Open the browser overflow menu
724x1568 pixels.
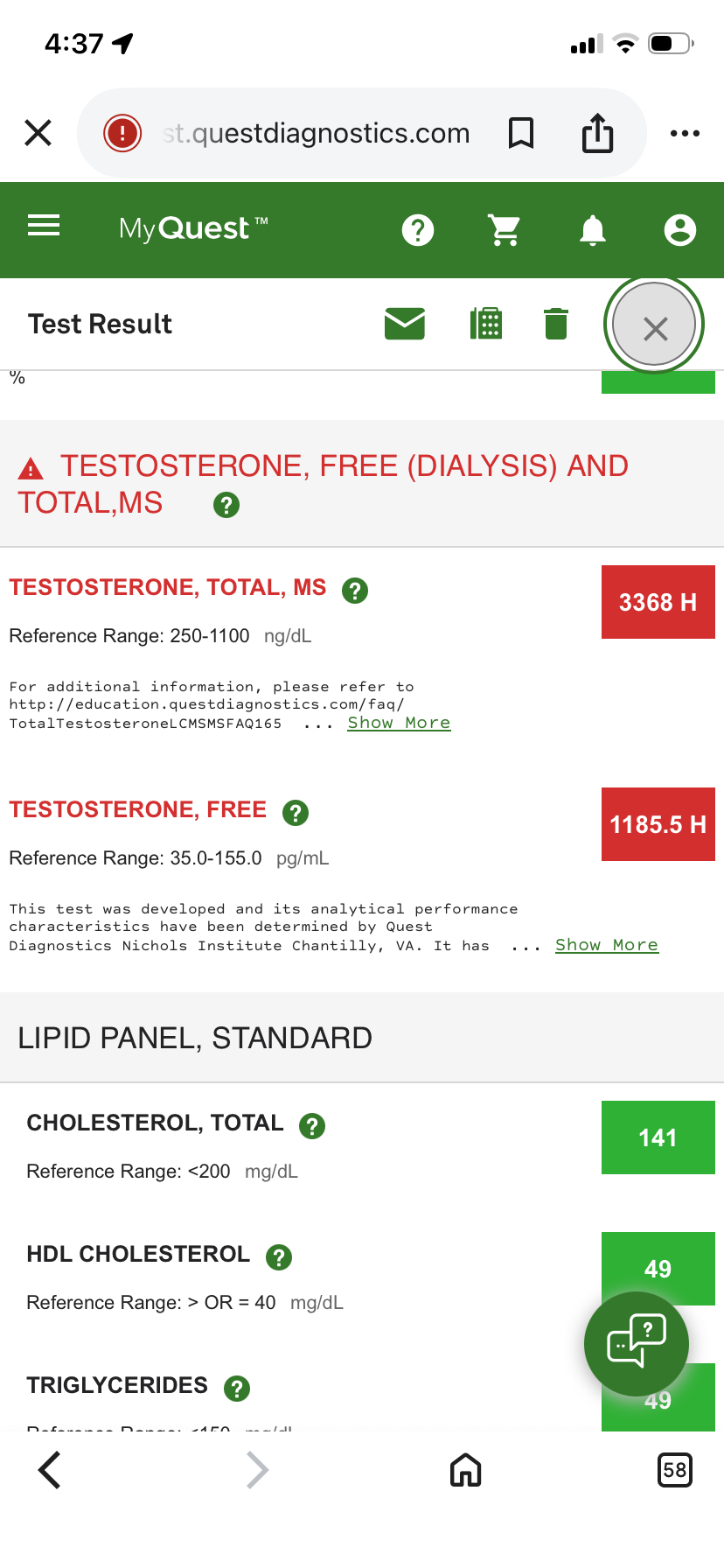click(x=685, y=133)
